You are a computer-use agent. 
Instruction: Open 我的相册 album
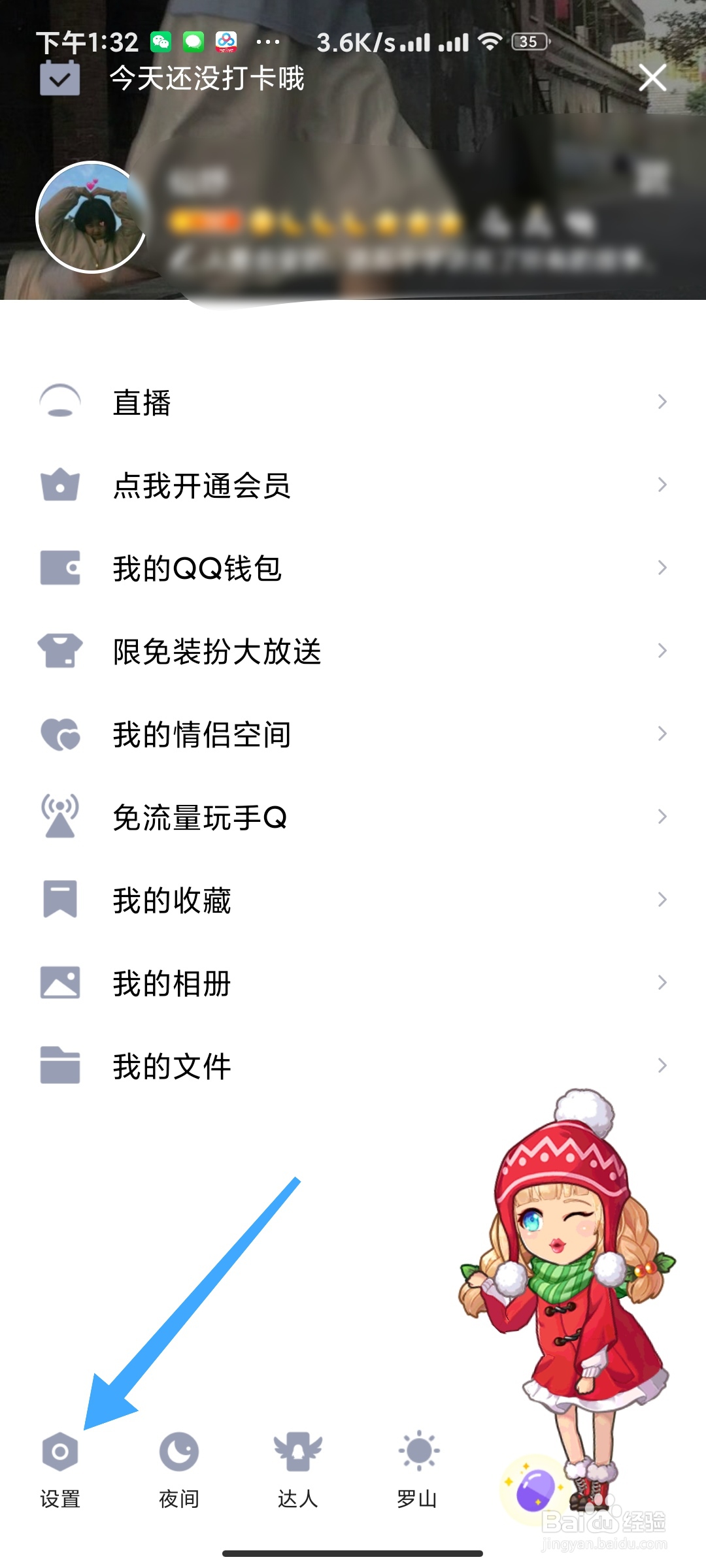(353, 983)
